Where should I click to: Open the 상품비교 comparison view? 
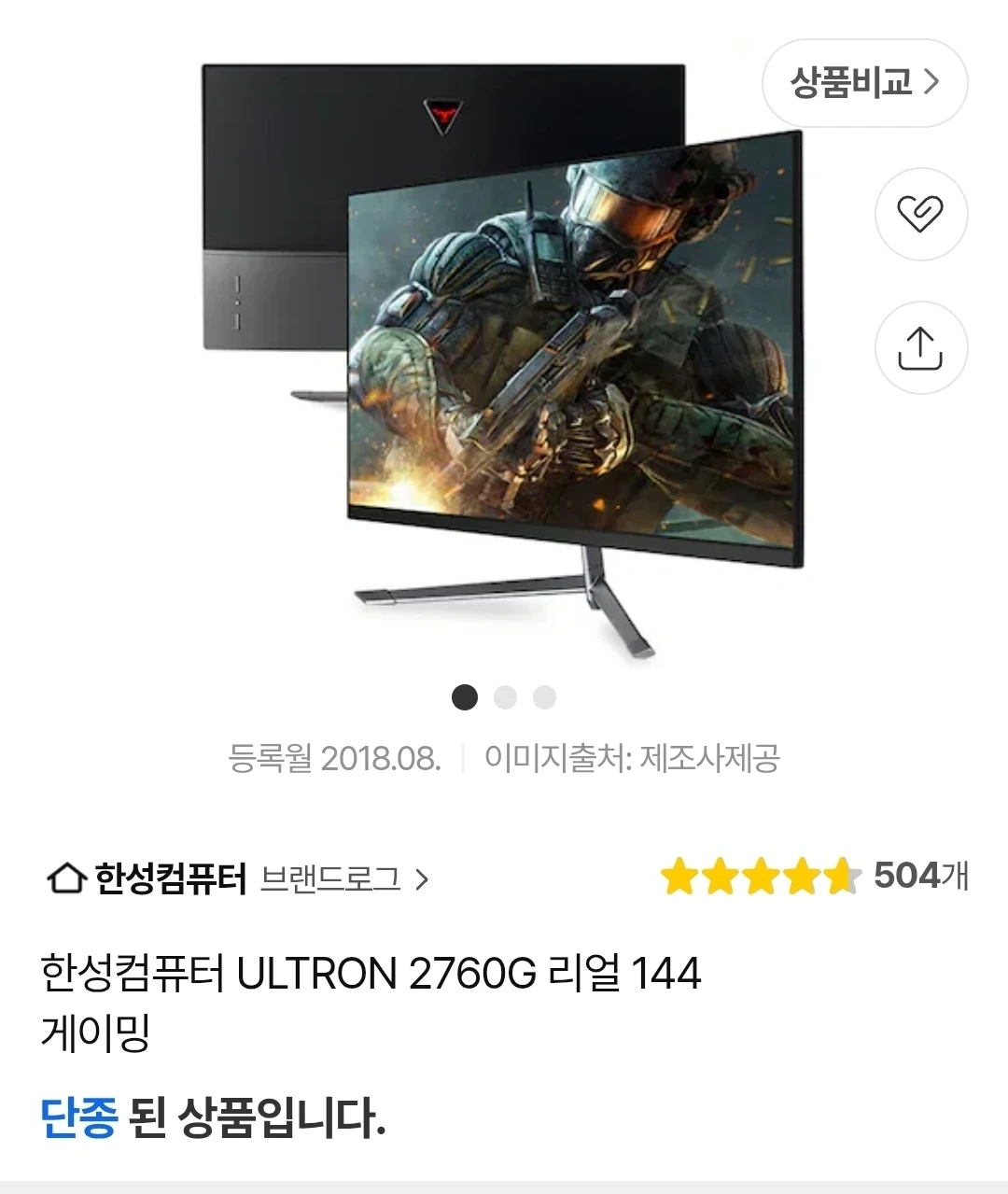862,83
